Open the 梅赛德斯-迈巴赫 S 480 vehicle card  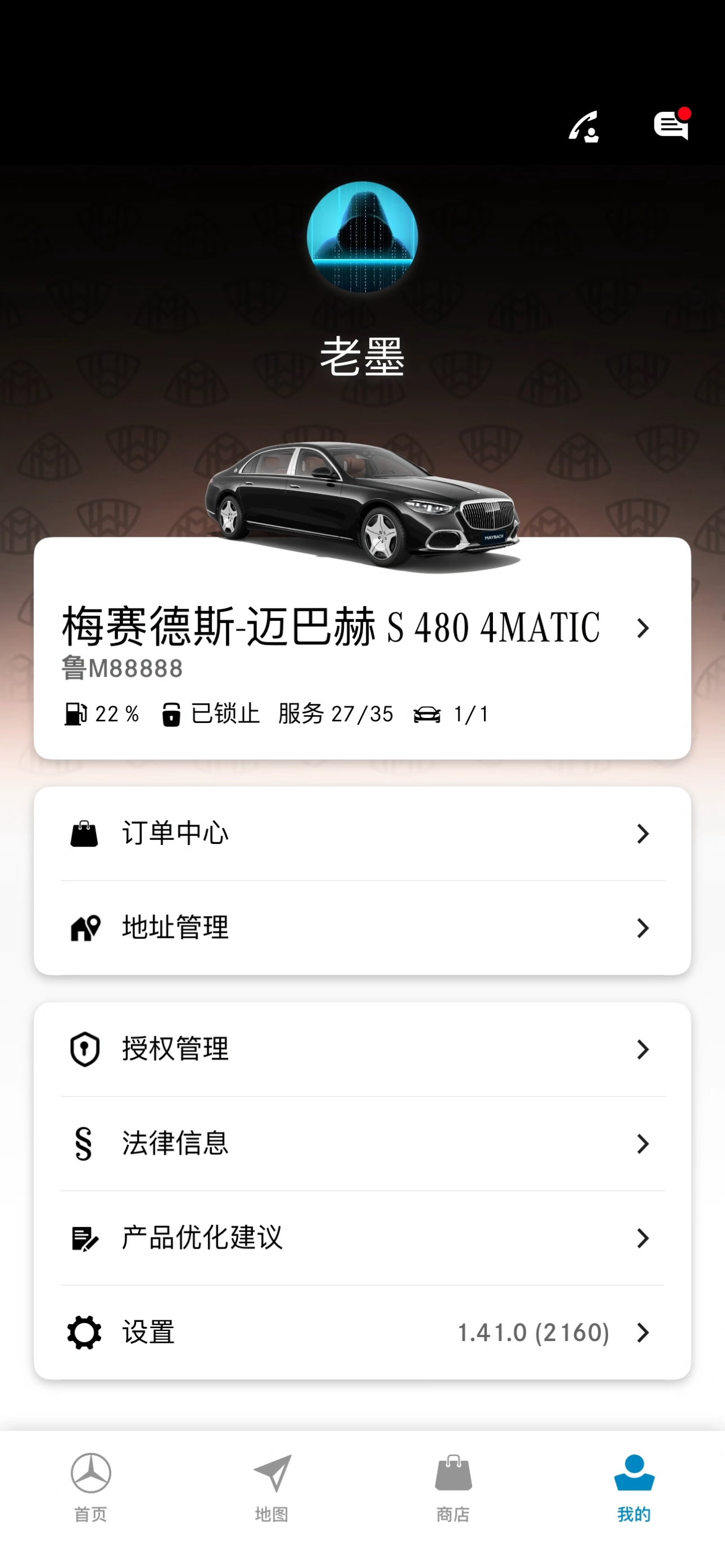tap(362, 647)
